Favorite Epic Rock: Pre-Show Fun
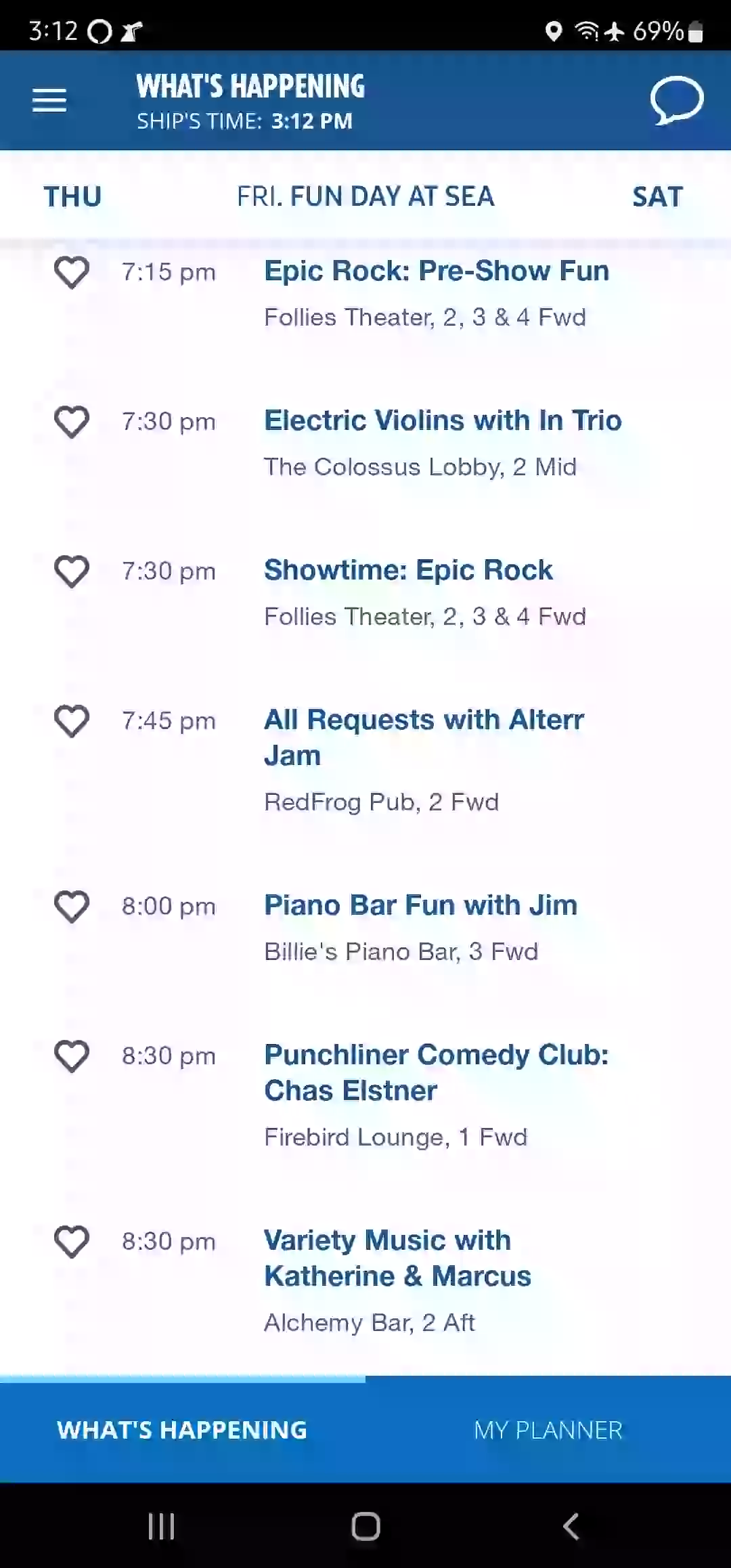The width and height of the screenshot is (731, 1568). (72, 272)
